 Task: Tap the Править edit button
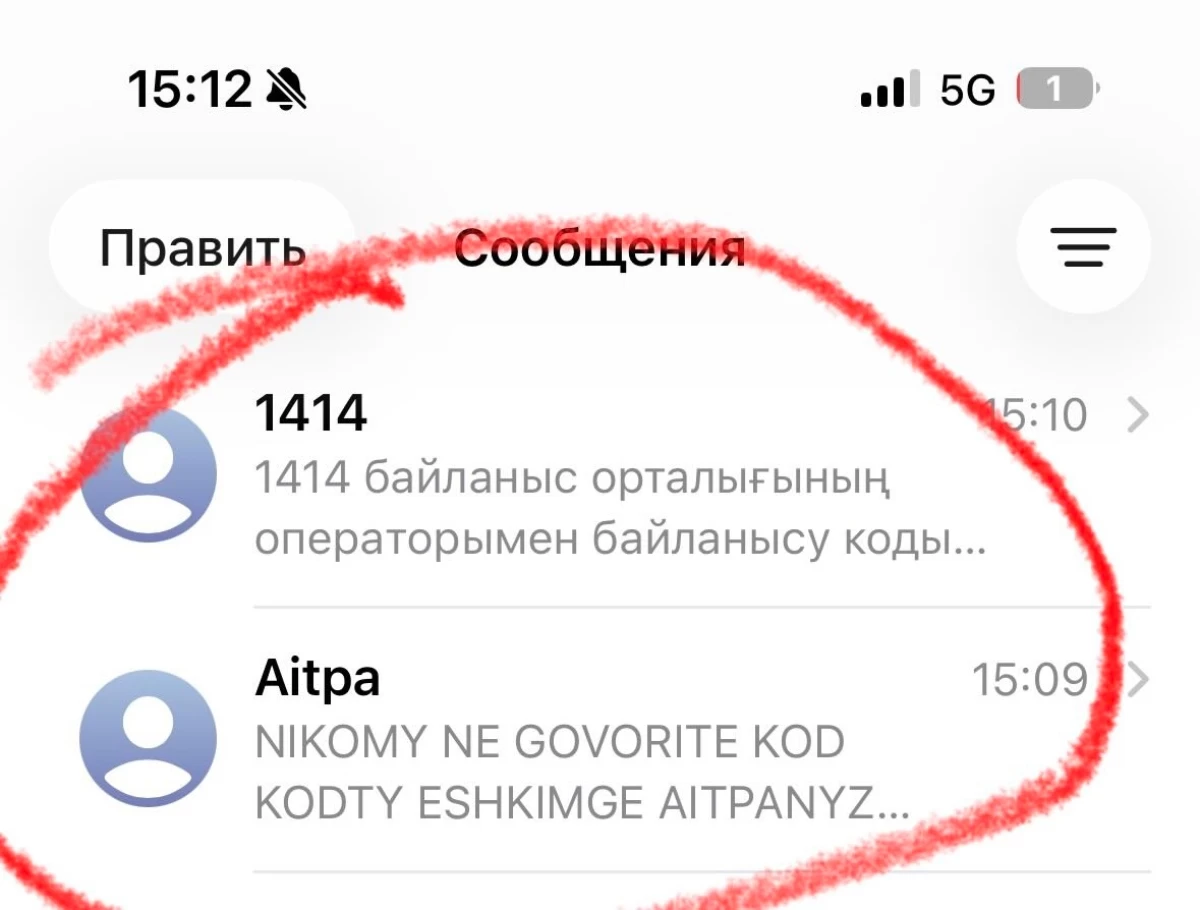tap(202, 248)
